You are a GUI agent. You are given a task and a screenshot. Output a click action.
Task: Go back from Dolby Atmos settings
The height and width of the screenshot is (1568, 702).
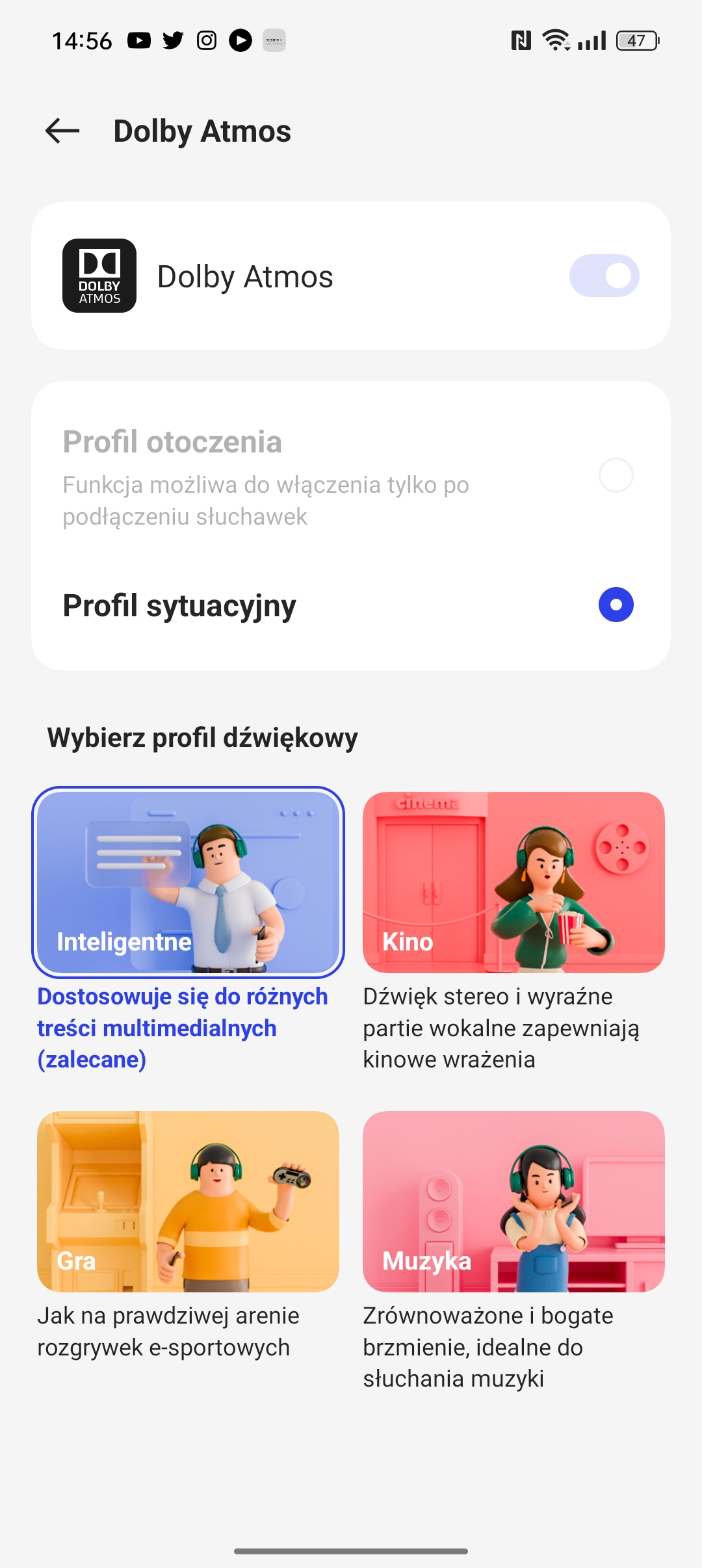[x=62, y=131]
